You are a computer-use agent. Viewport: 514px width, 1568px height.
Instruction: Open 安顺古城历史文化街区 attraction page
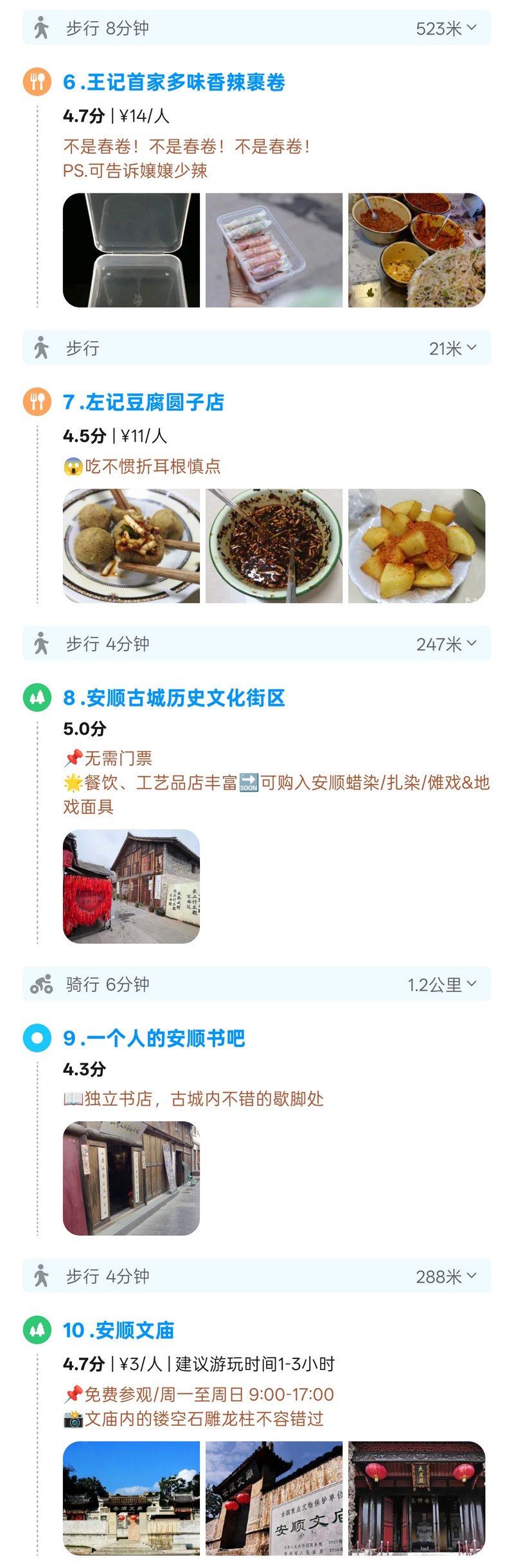174,698
